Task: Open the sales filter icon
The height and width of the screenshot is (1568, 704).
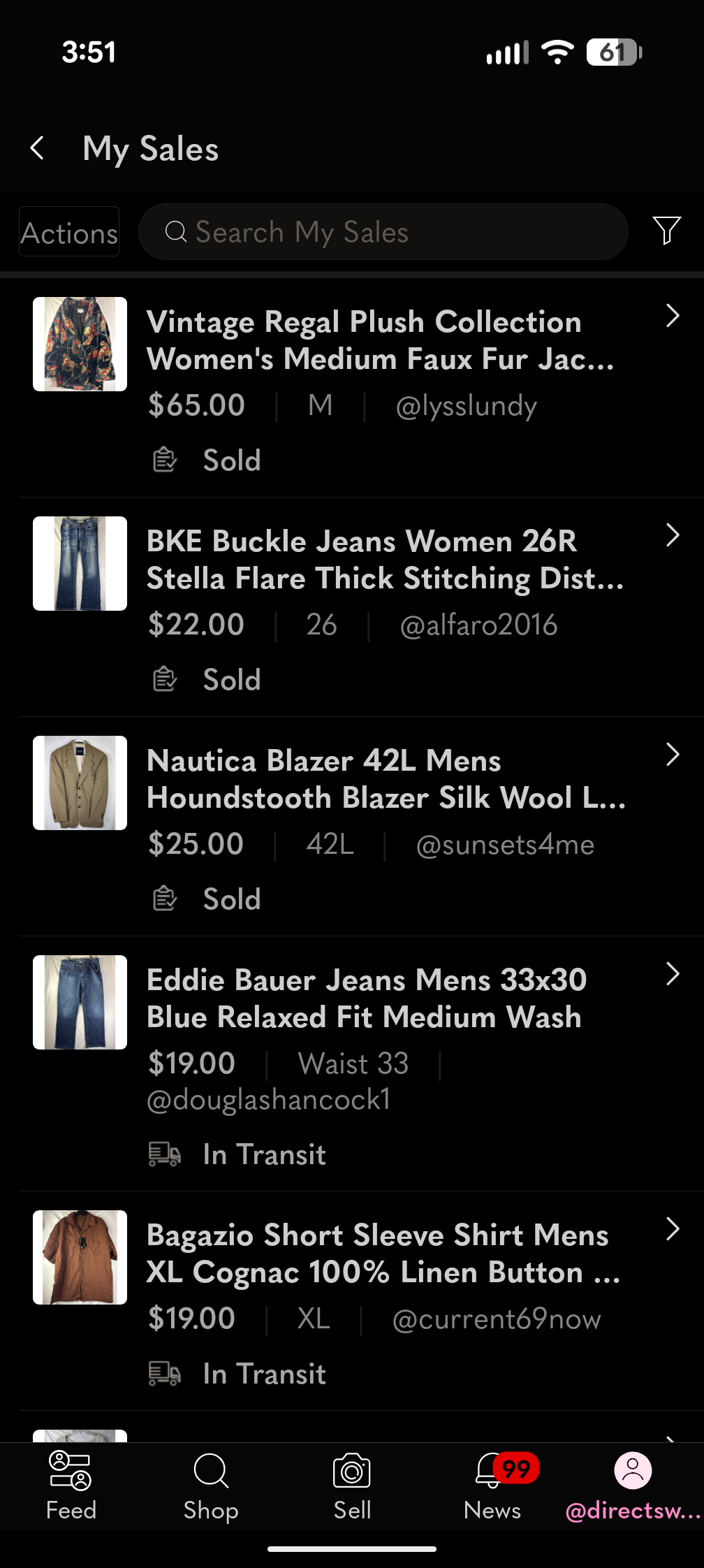Action: point(666,230)
